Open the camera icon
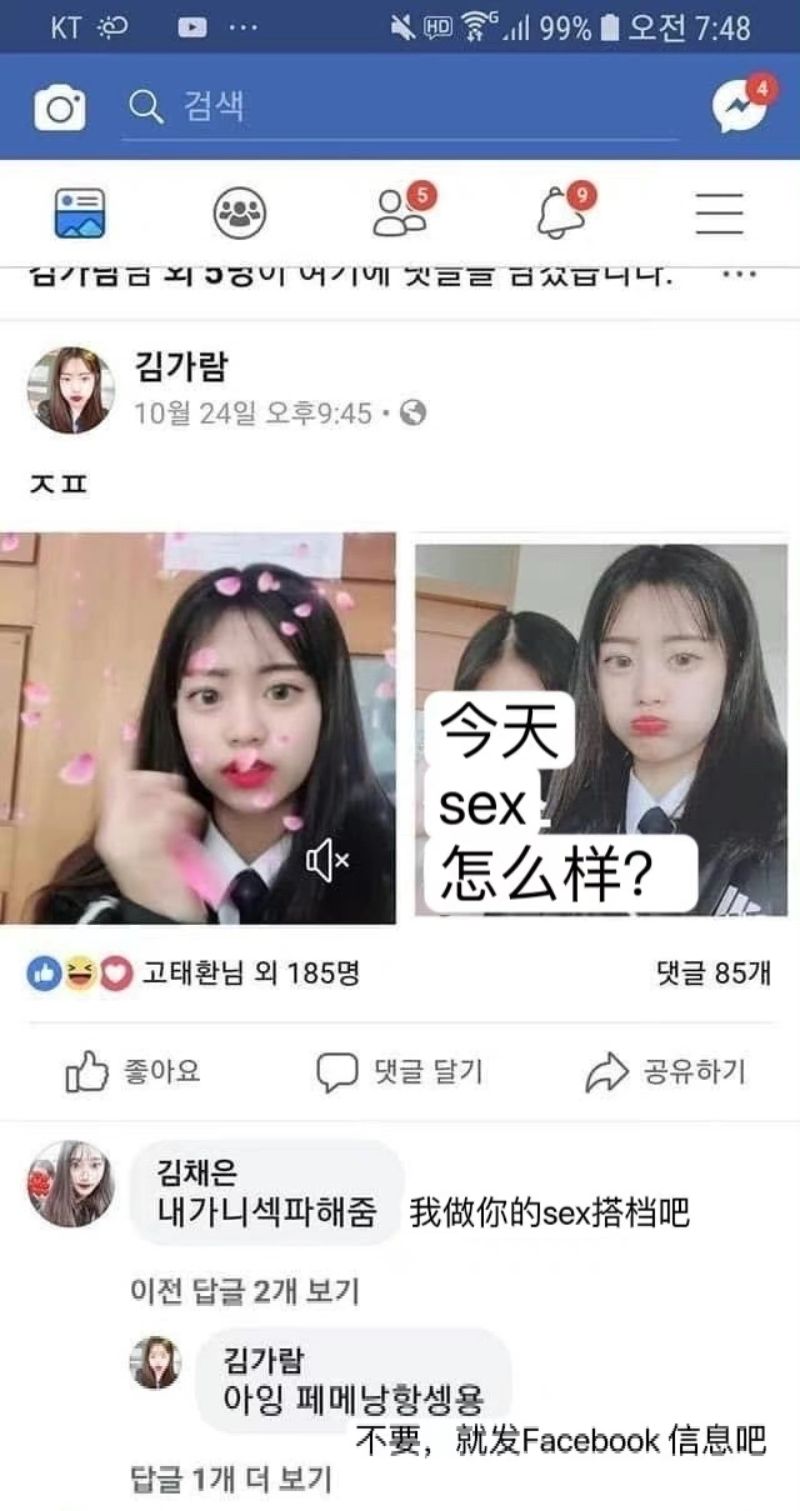This screenshot has height=1511, width=800. click(60, 107)
